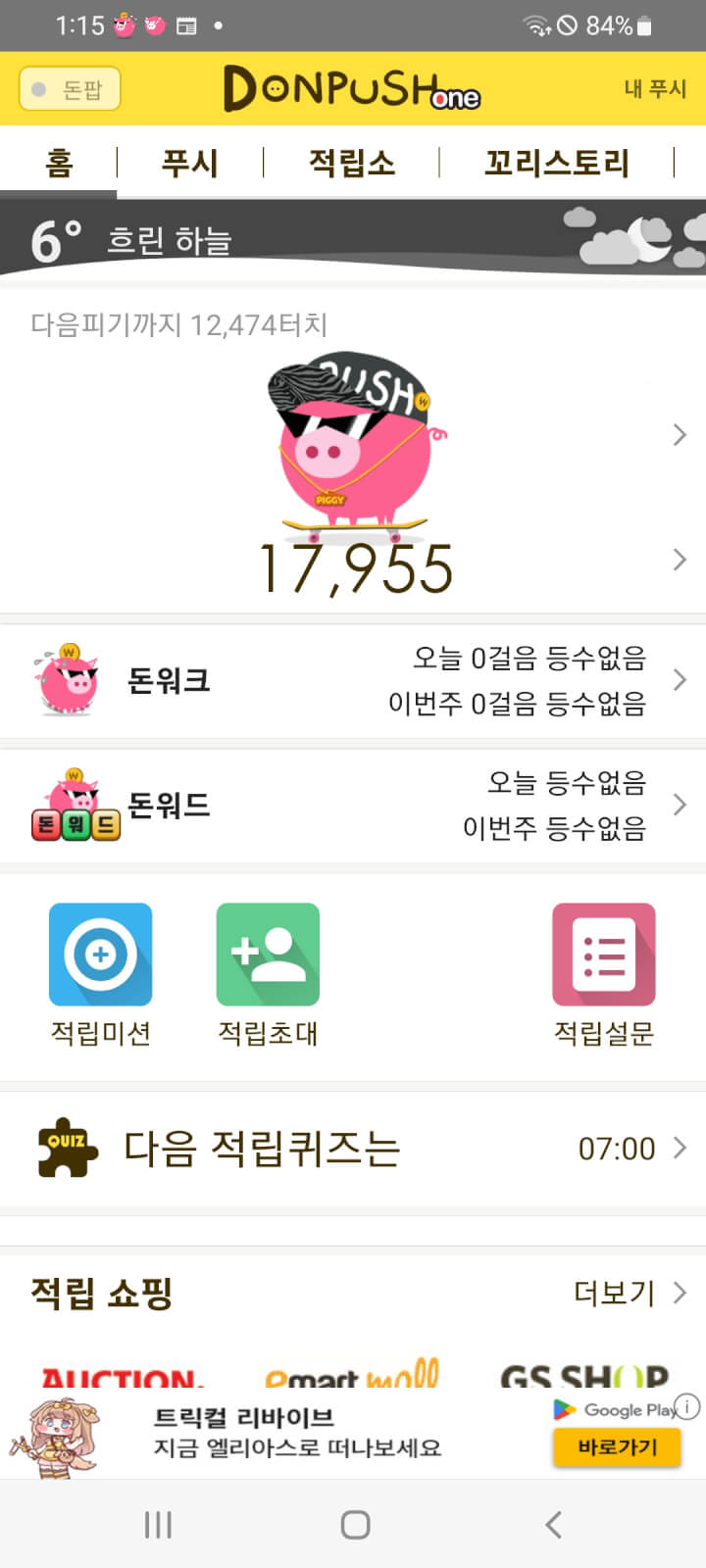Open 적립설문 surveys

click(603, 972)
